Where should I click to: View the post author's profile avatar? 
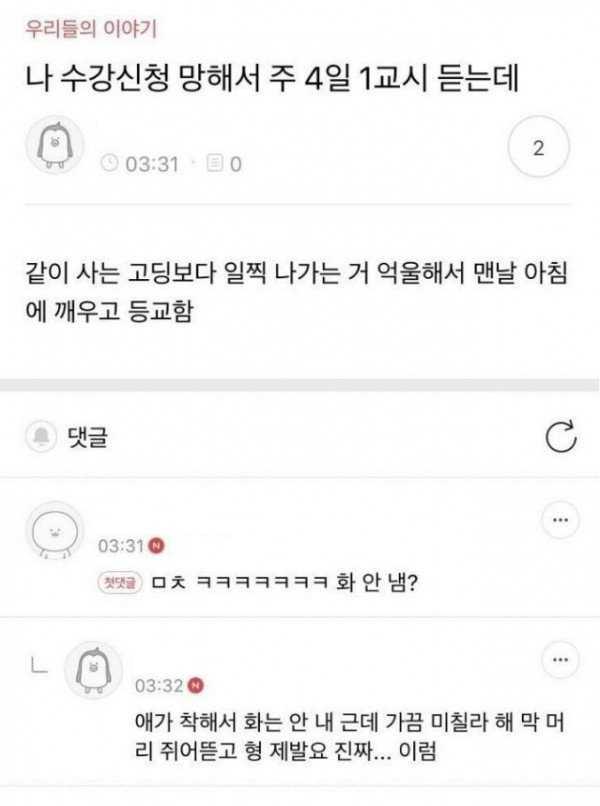[51, 146]
